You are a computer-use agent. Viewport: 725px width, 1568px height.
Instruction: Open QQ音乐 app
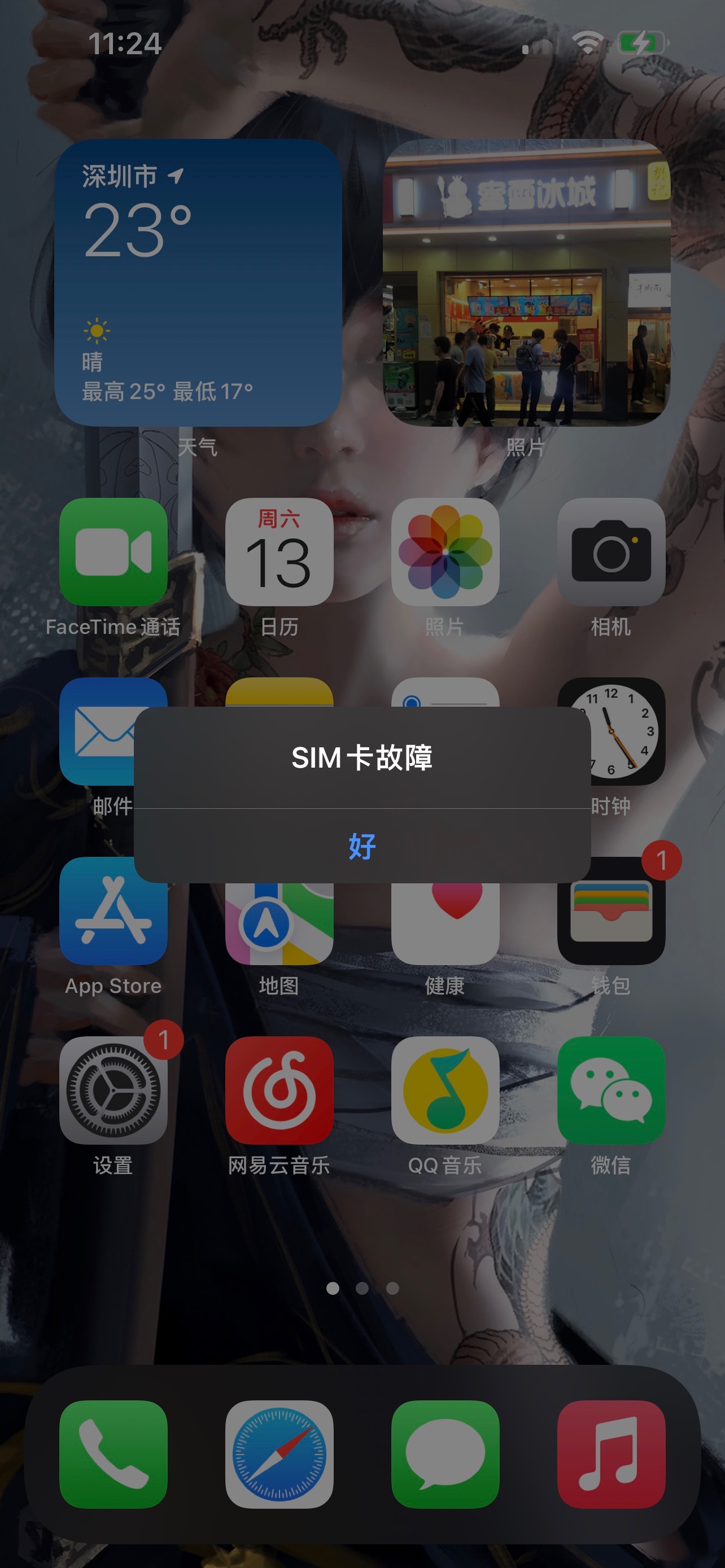445,1090
